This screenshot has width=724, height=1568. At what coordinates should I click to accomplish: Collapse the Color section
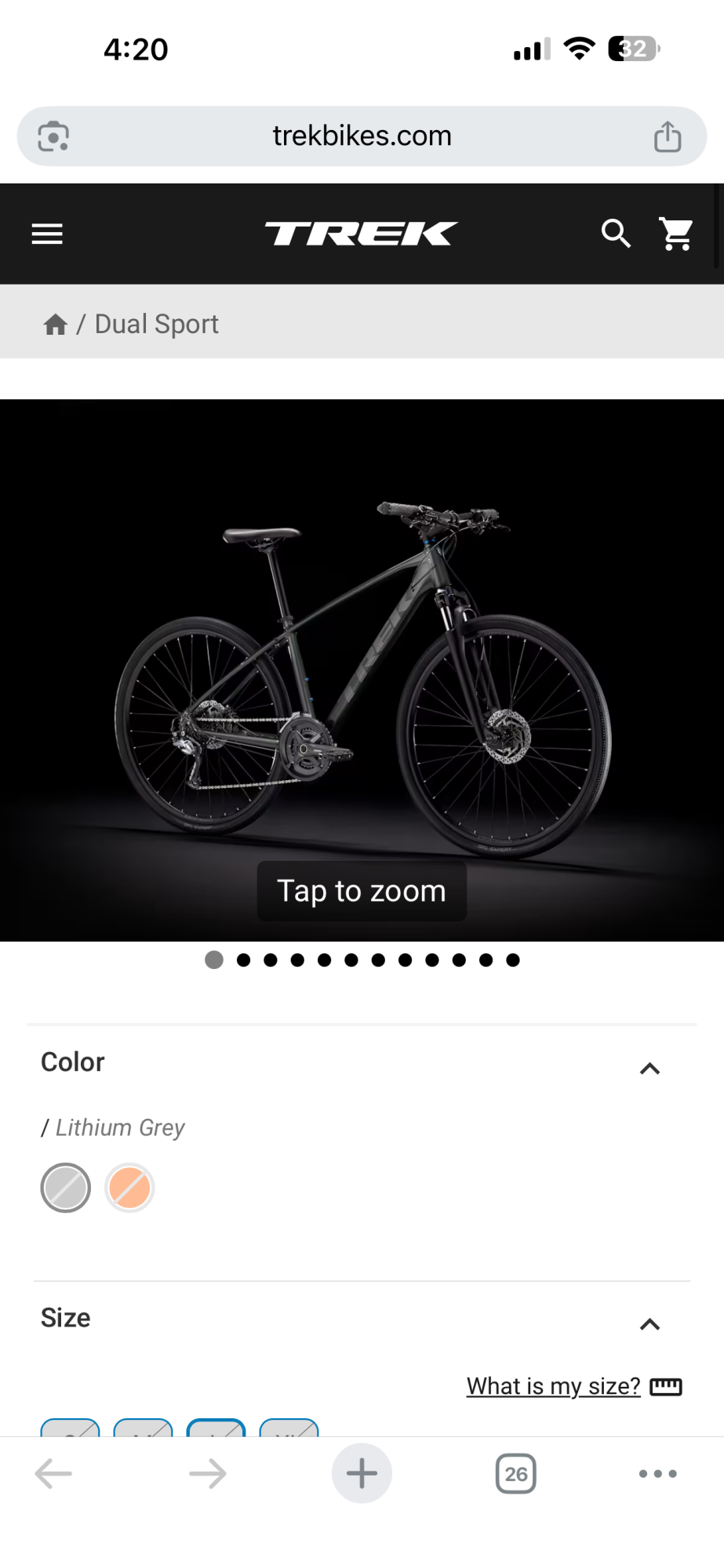tap(649, 1068)
